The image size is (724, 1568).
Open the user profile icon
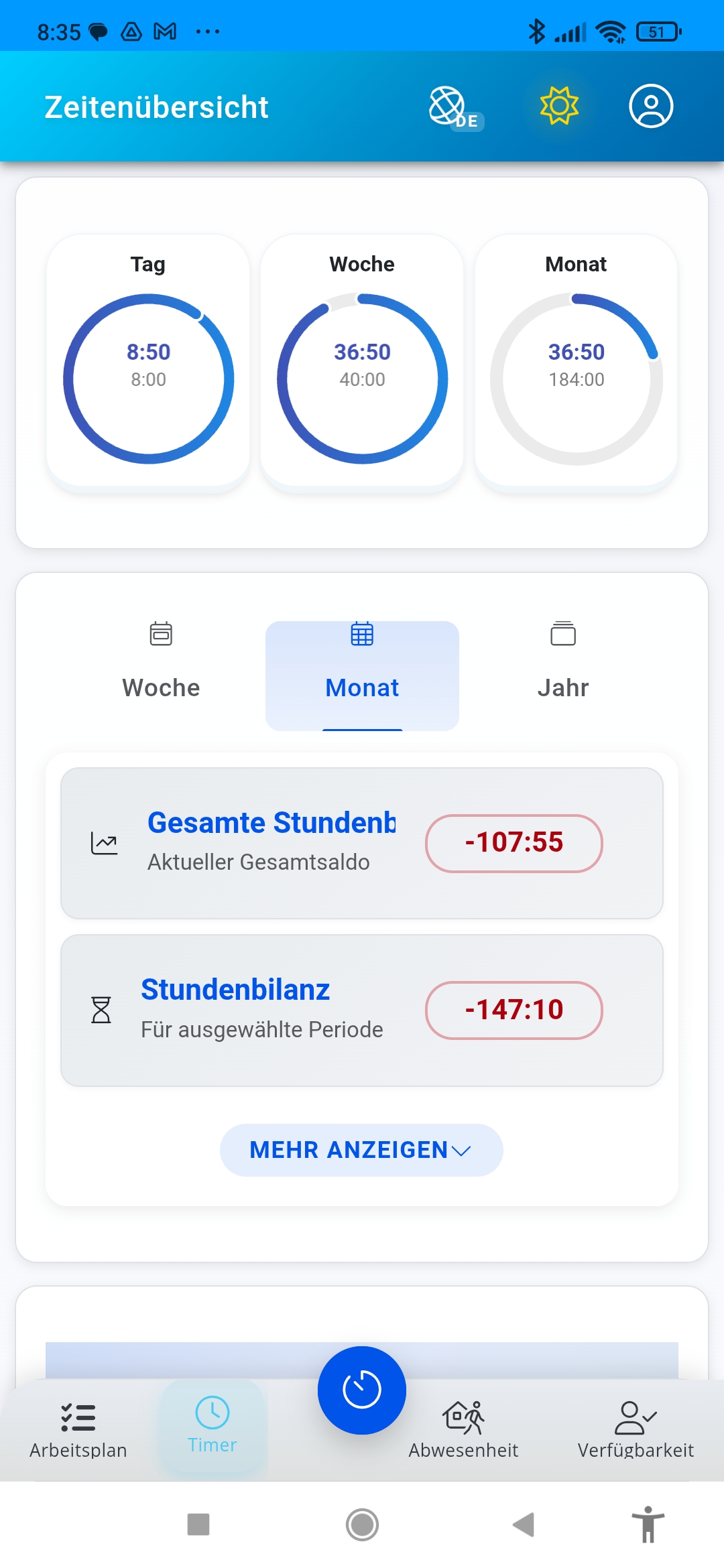(651, 107)
